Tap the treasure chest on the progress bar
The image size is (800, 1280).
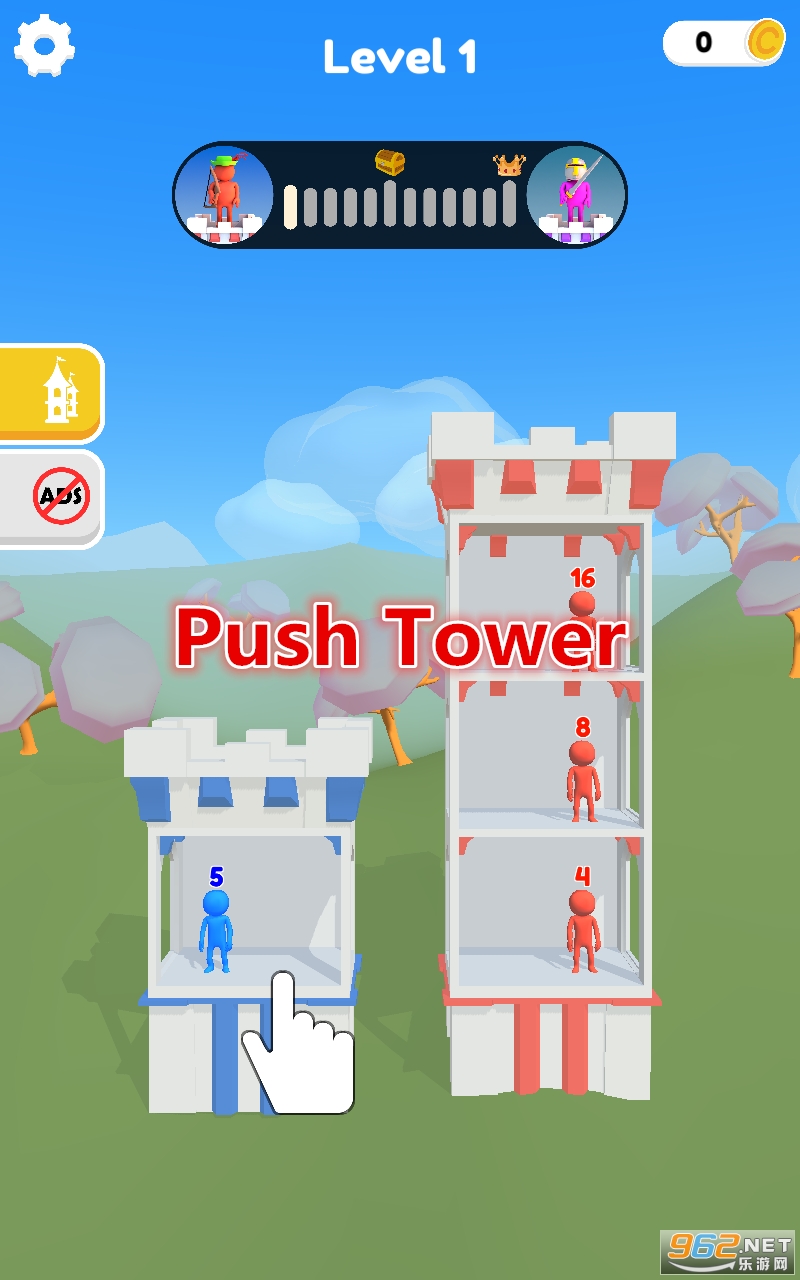[392, 165]
